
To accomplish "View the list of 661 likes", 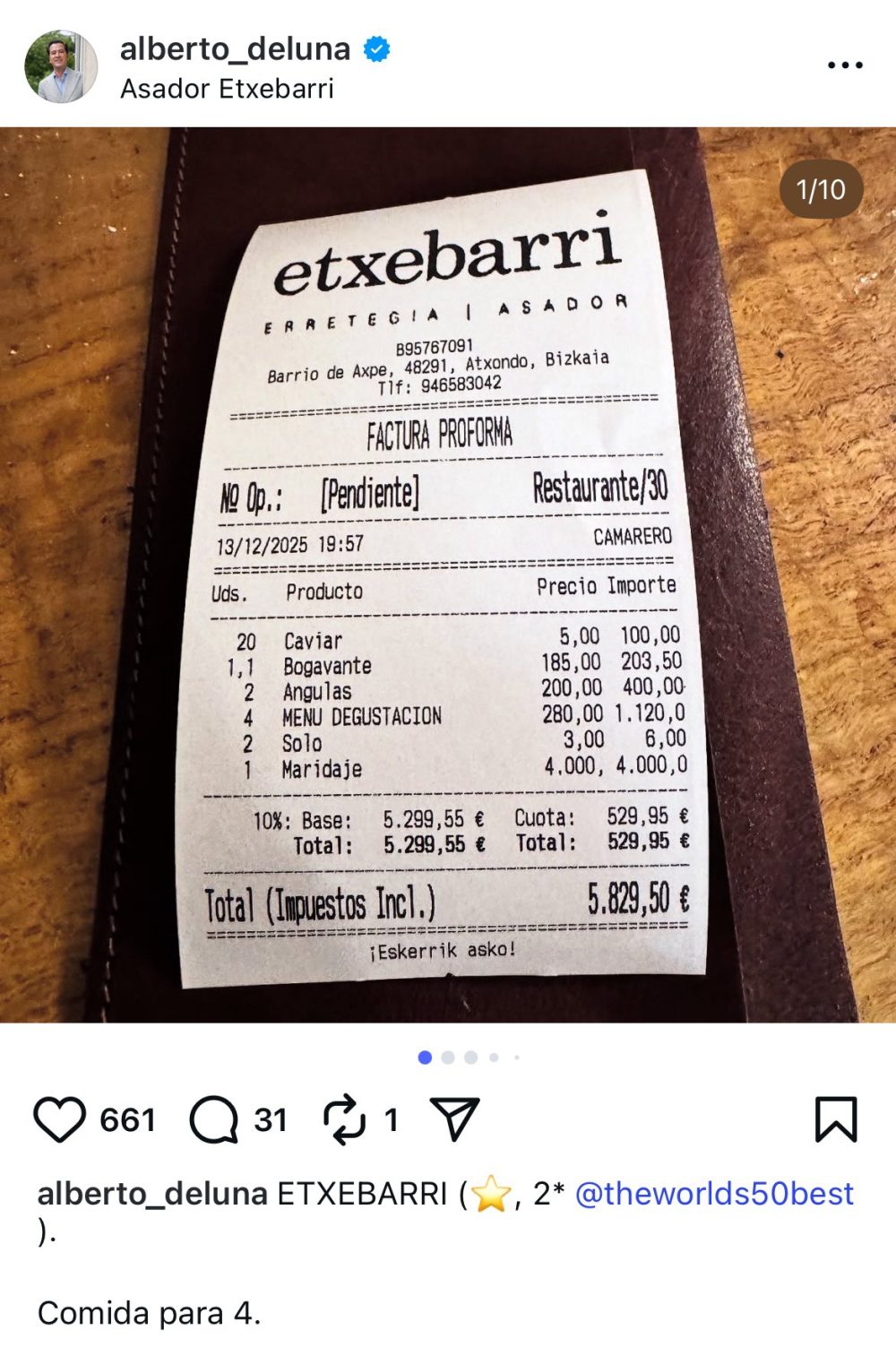I will click(x=125, y=1118).
